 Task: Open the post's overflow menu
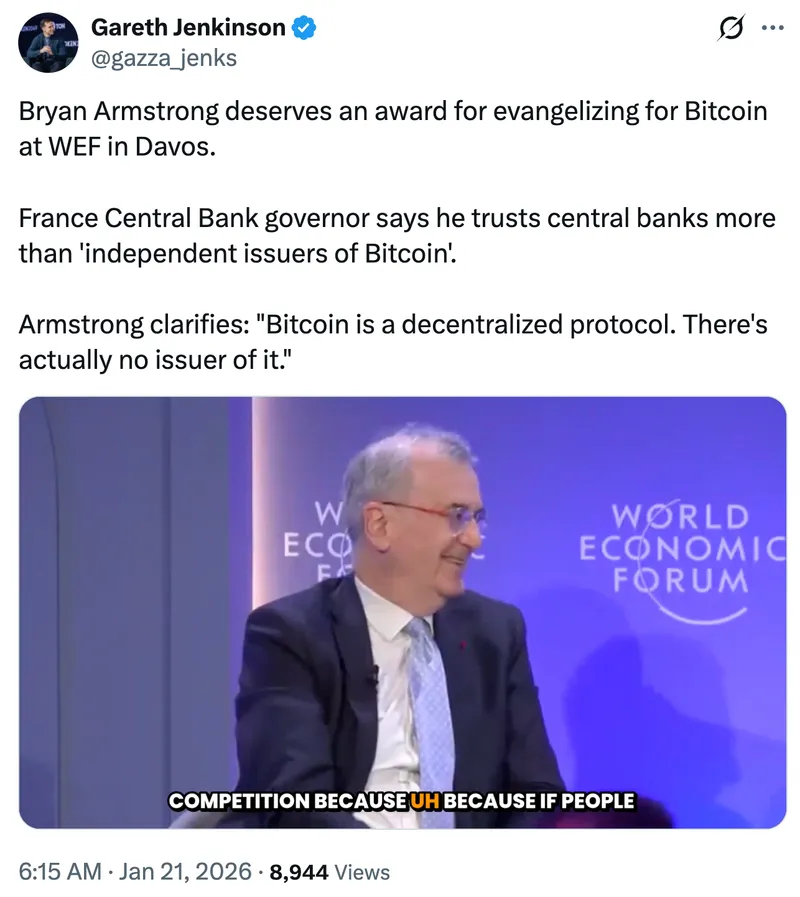[x=773, y=29]
